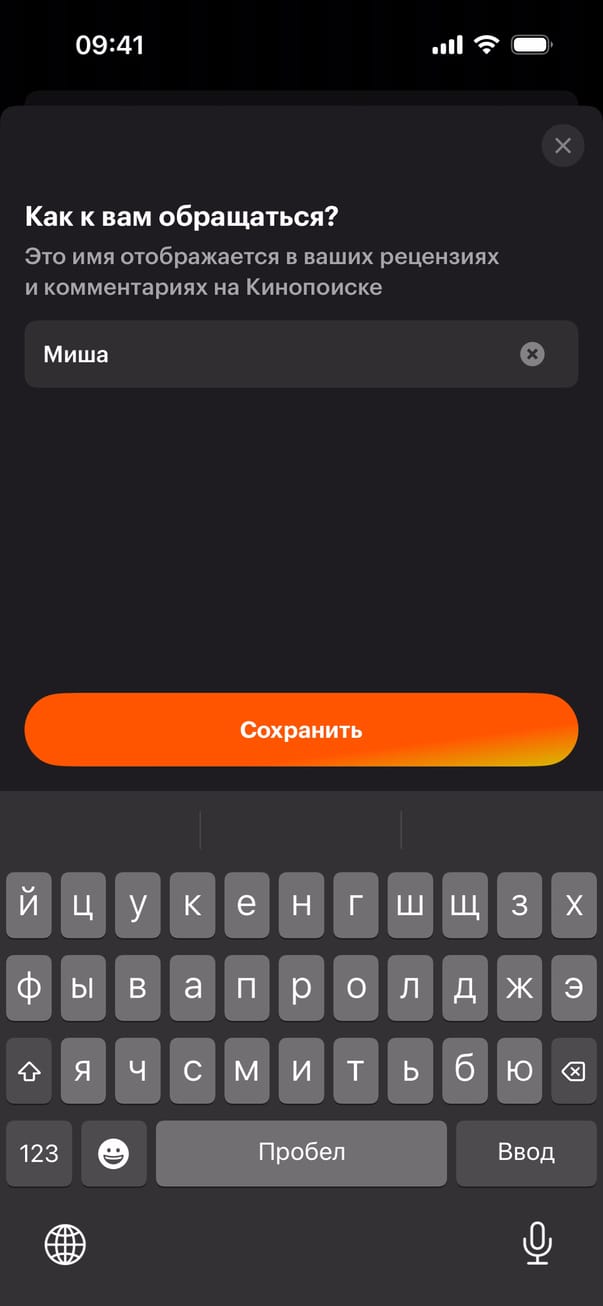Start dictation with the microphone
This screenshot has height=1306, width=603.
pyautogui.click(x=537, y=1244)
